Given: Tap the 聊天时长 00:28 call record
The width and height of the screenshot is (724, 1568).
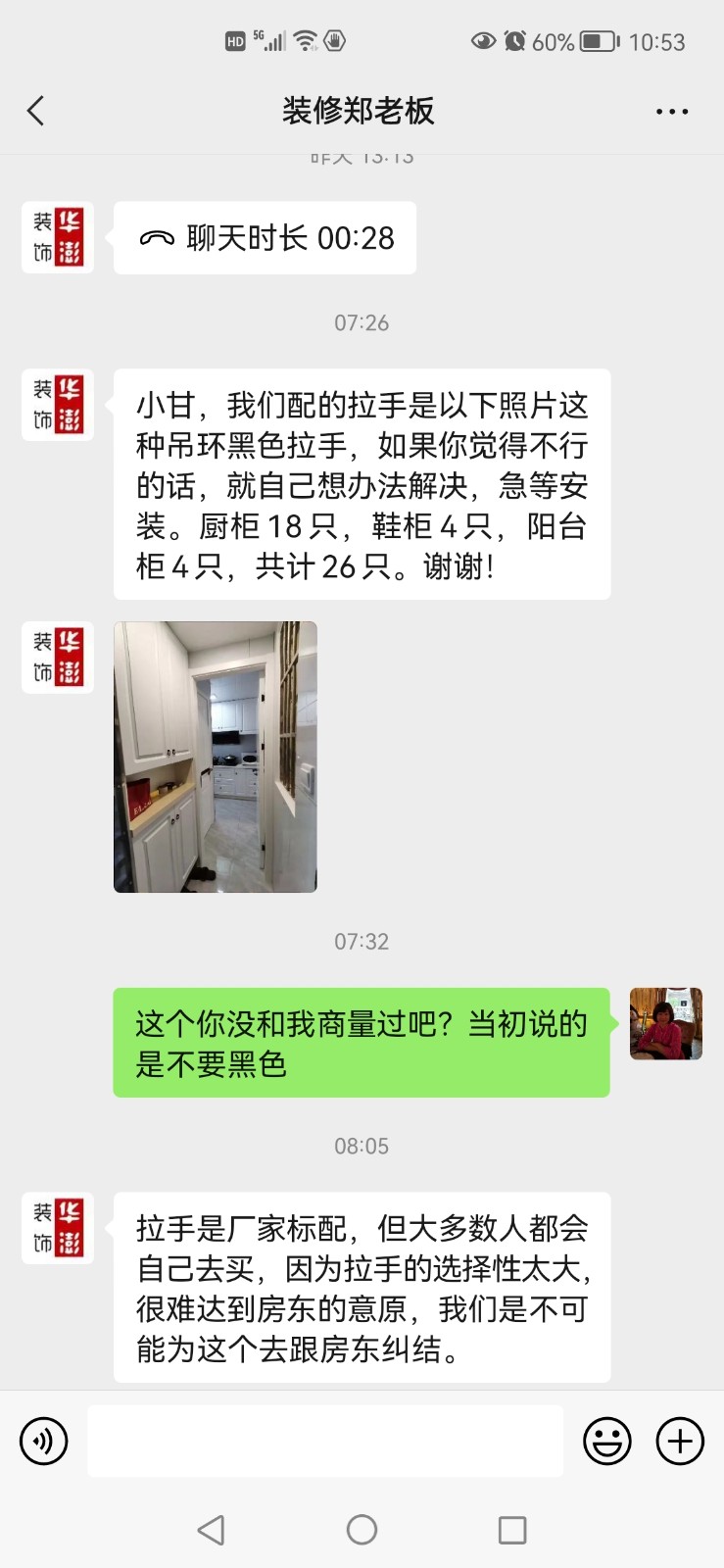Looking at the screenshot, I should pos(265,238).
